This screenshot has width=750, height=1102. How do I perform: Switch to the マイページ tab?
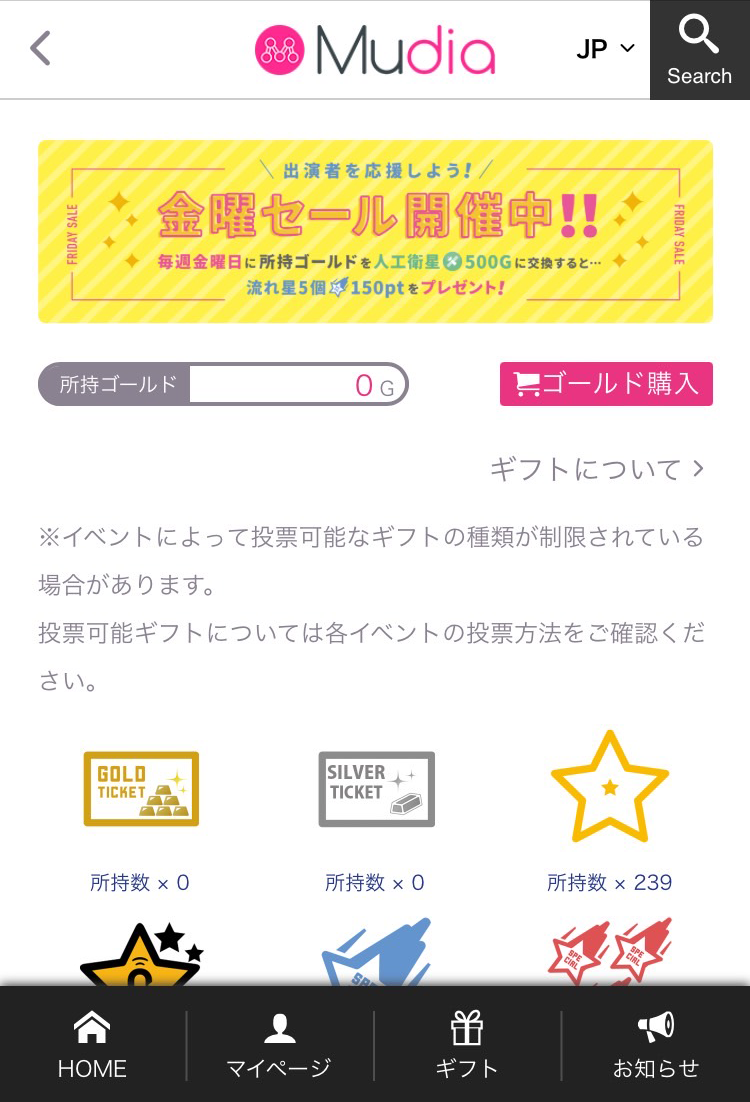point(279,1045)
